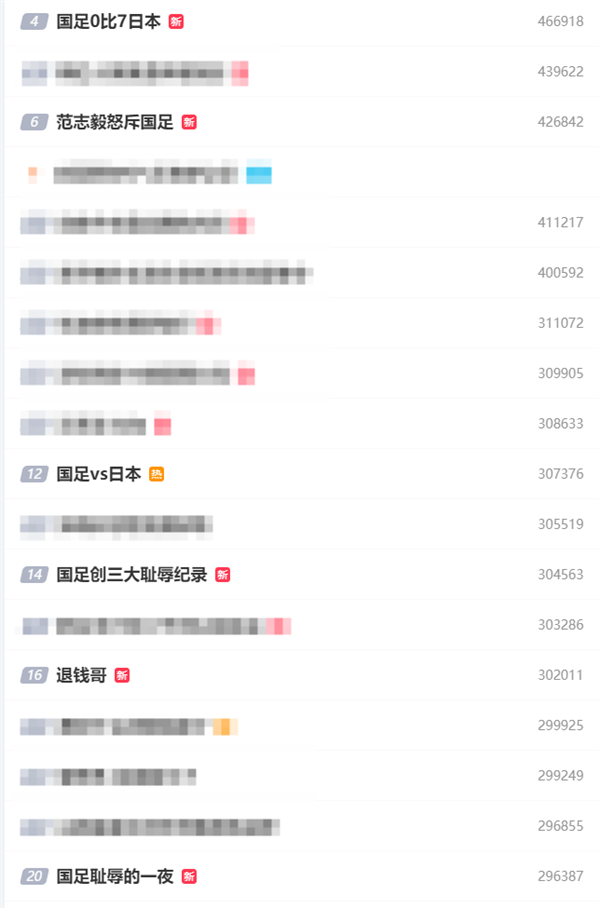
Task: Open the hot topic 国足0比7日本
Action: (x=108, y=21)
